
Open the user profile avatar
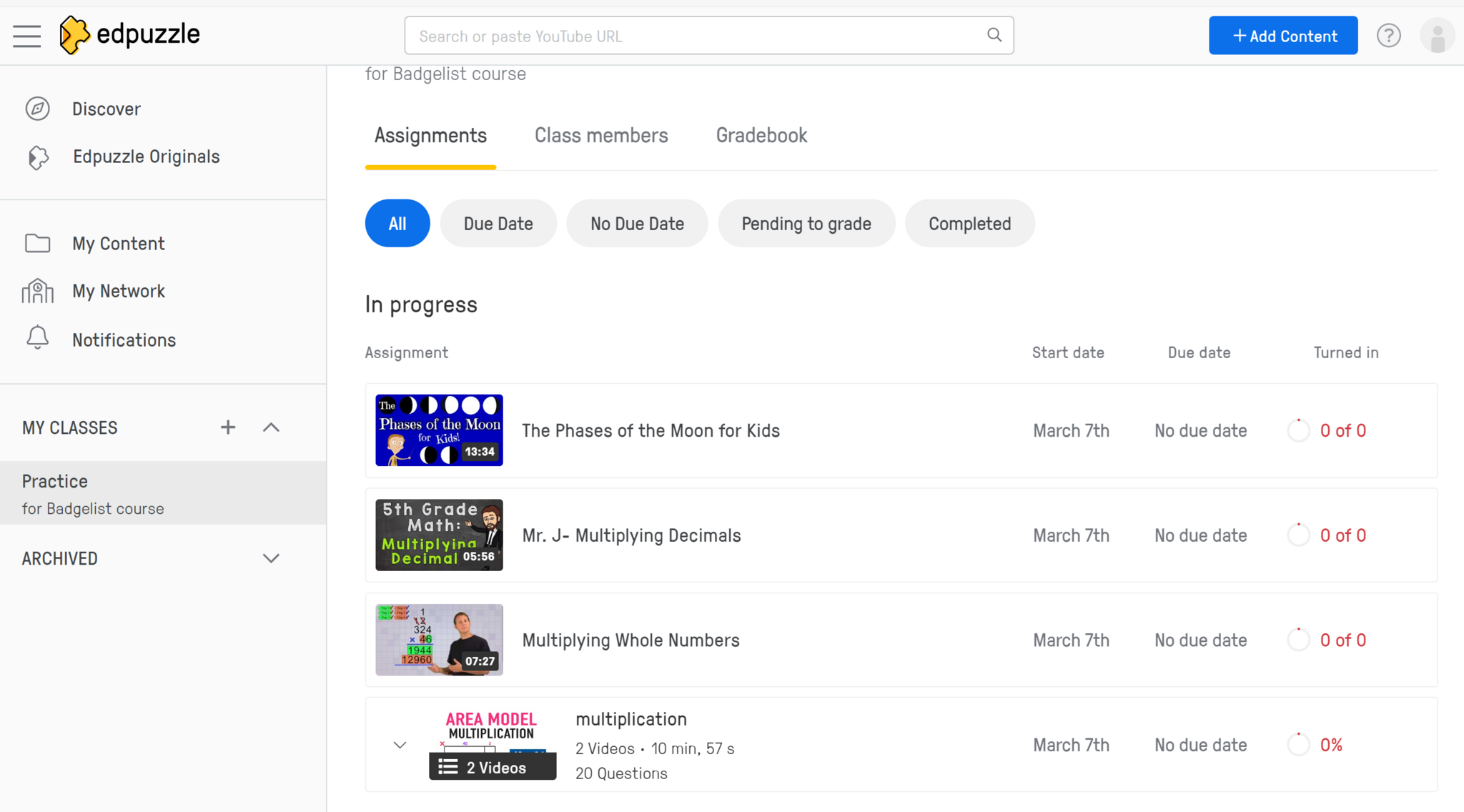pos(1438,36)
